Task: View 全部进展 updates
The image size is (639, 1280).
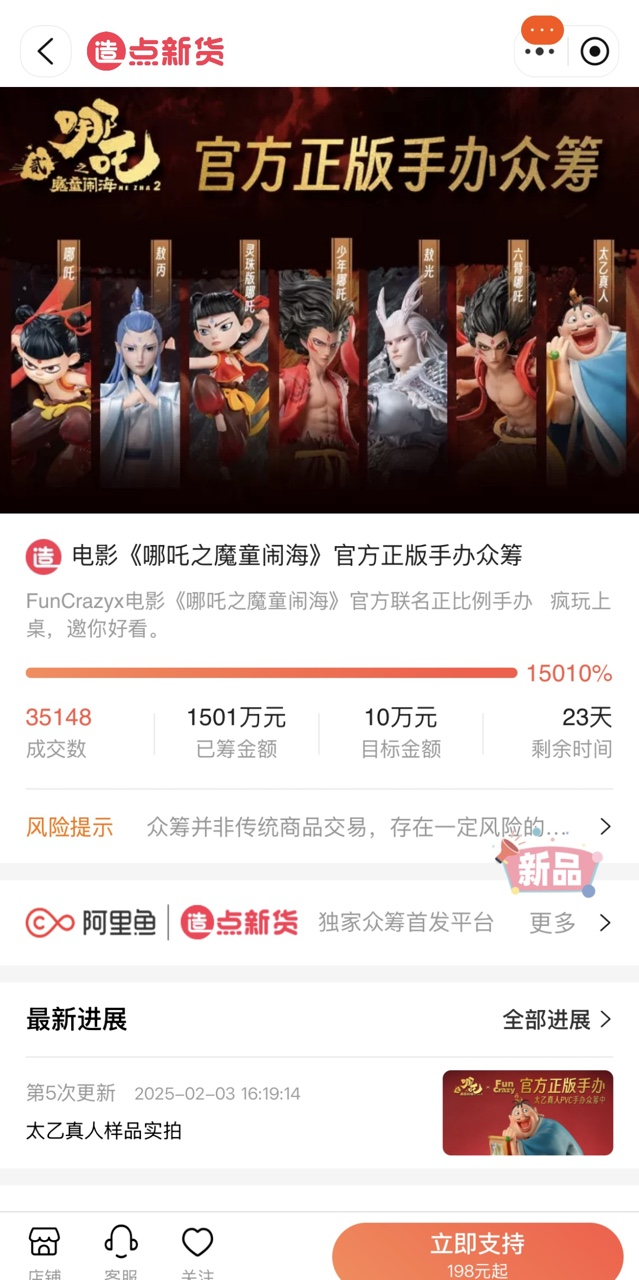Action: [x=557, y=1020]
